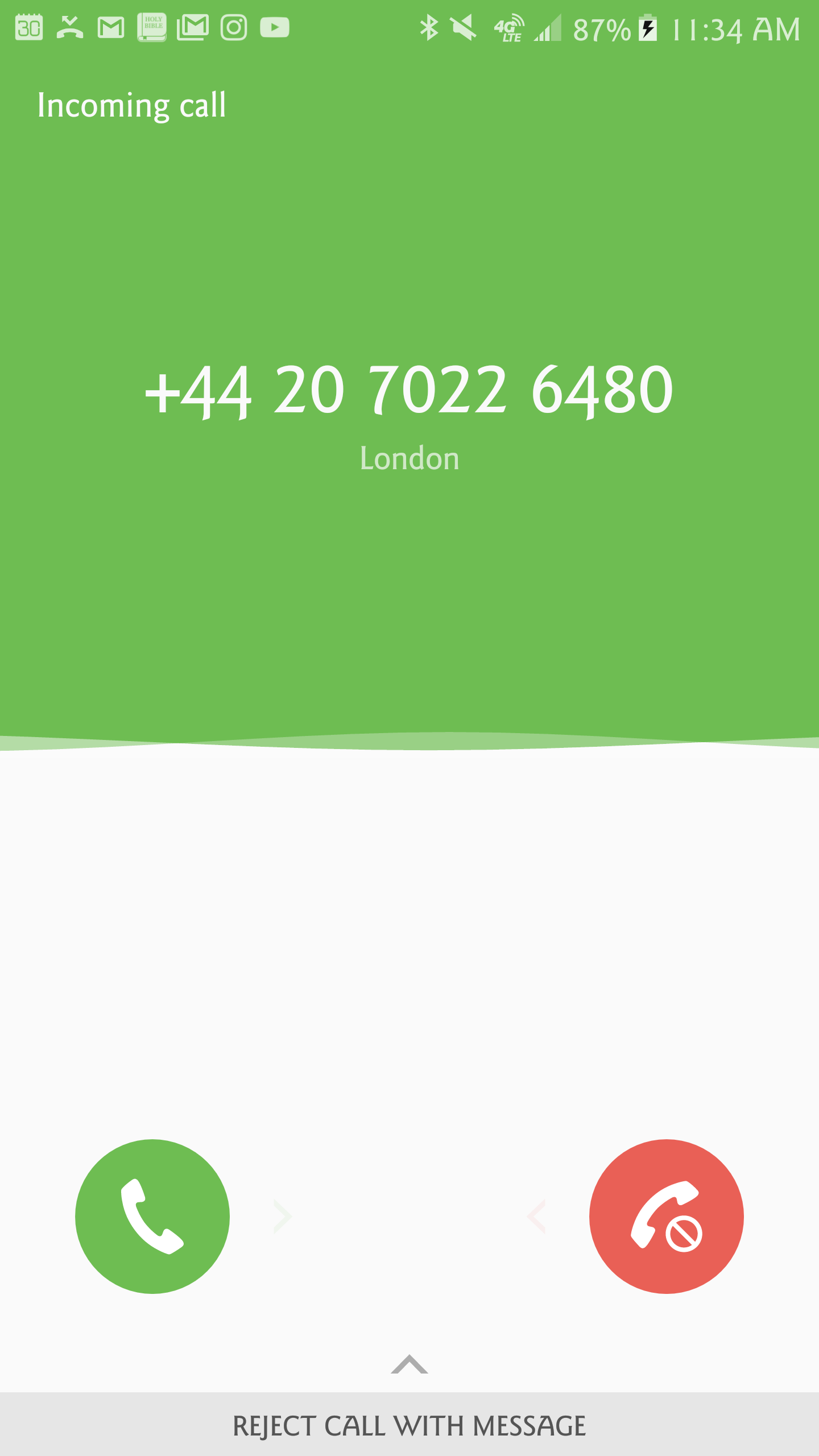This screenshot has width=819, height=1456.
Task: Open Reject Call With Message panel
Action: click(409, 1425)
